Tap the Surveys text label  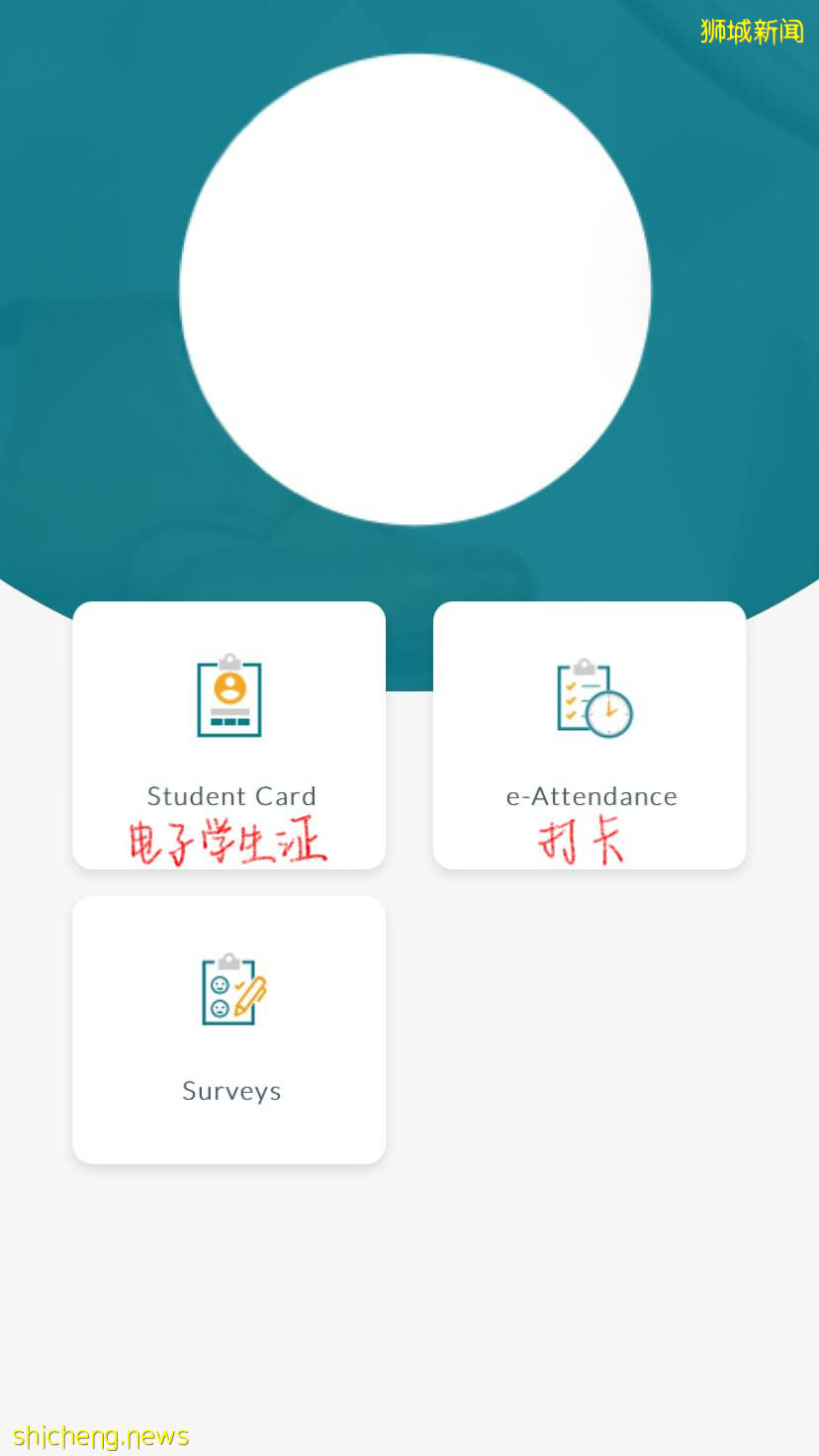[230, 1090]
